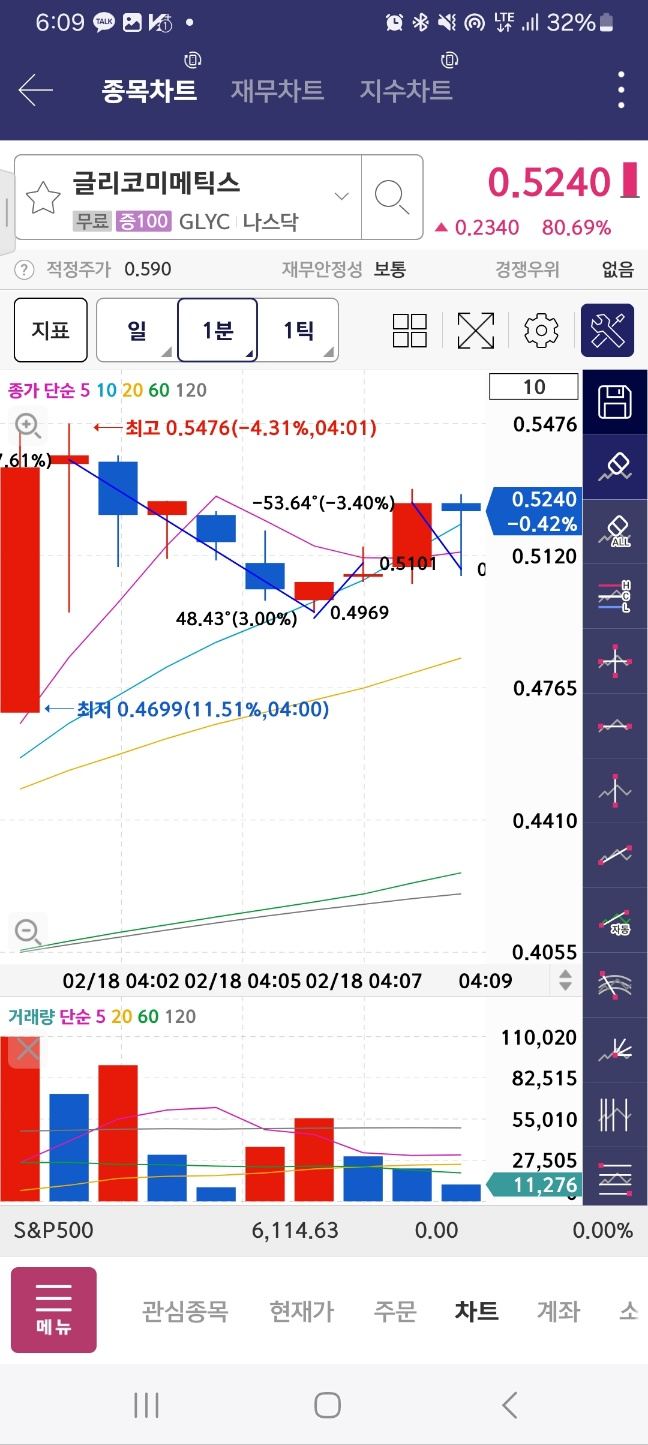Select the 1틱 tick period
Screen dimensions: 648x1445
tap(298, 330)
